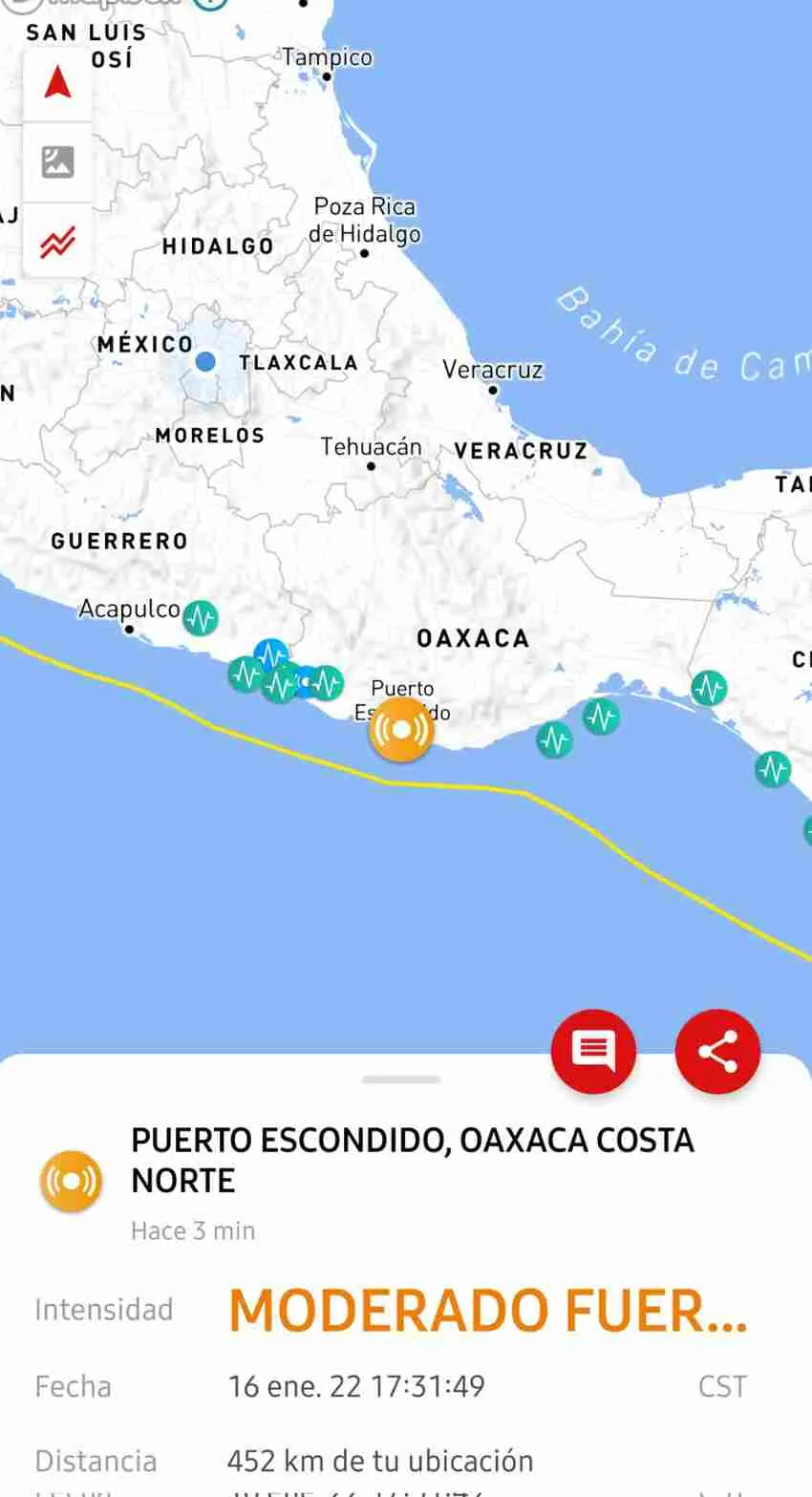The width and height of the screenshot is (812, 1497).
Task: Tap the red compass orientation arrow icon
Action: click(56, 83)
